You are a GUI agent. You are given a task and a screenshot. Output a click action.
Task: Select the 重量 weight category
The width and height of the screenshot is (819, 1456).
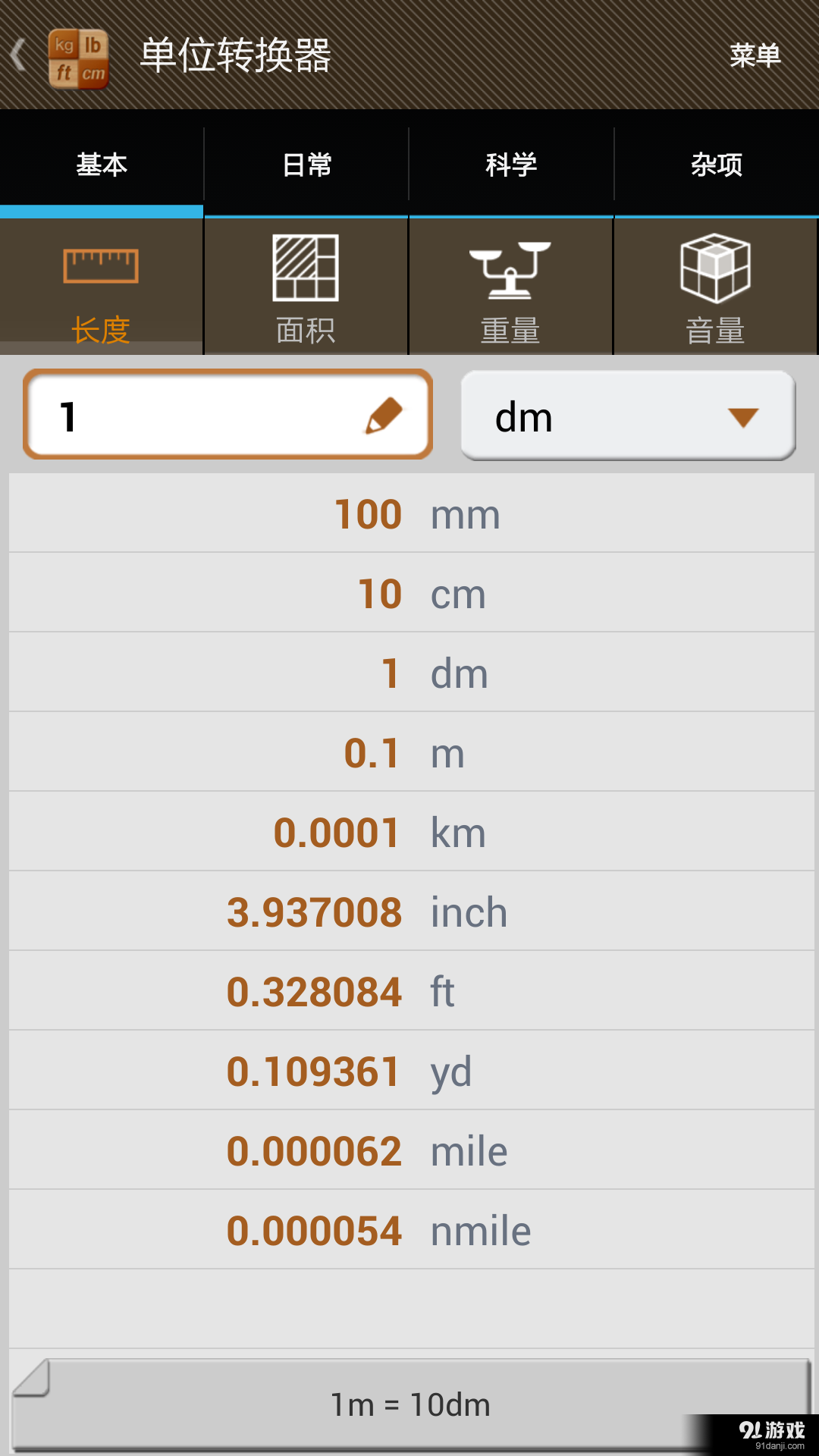click(x=510, y=287)
